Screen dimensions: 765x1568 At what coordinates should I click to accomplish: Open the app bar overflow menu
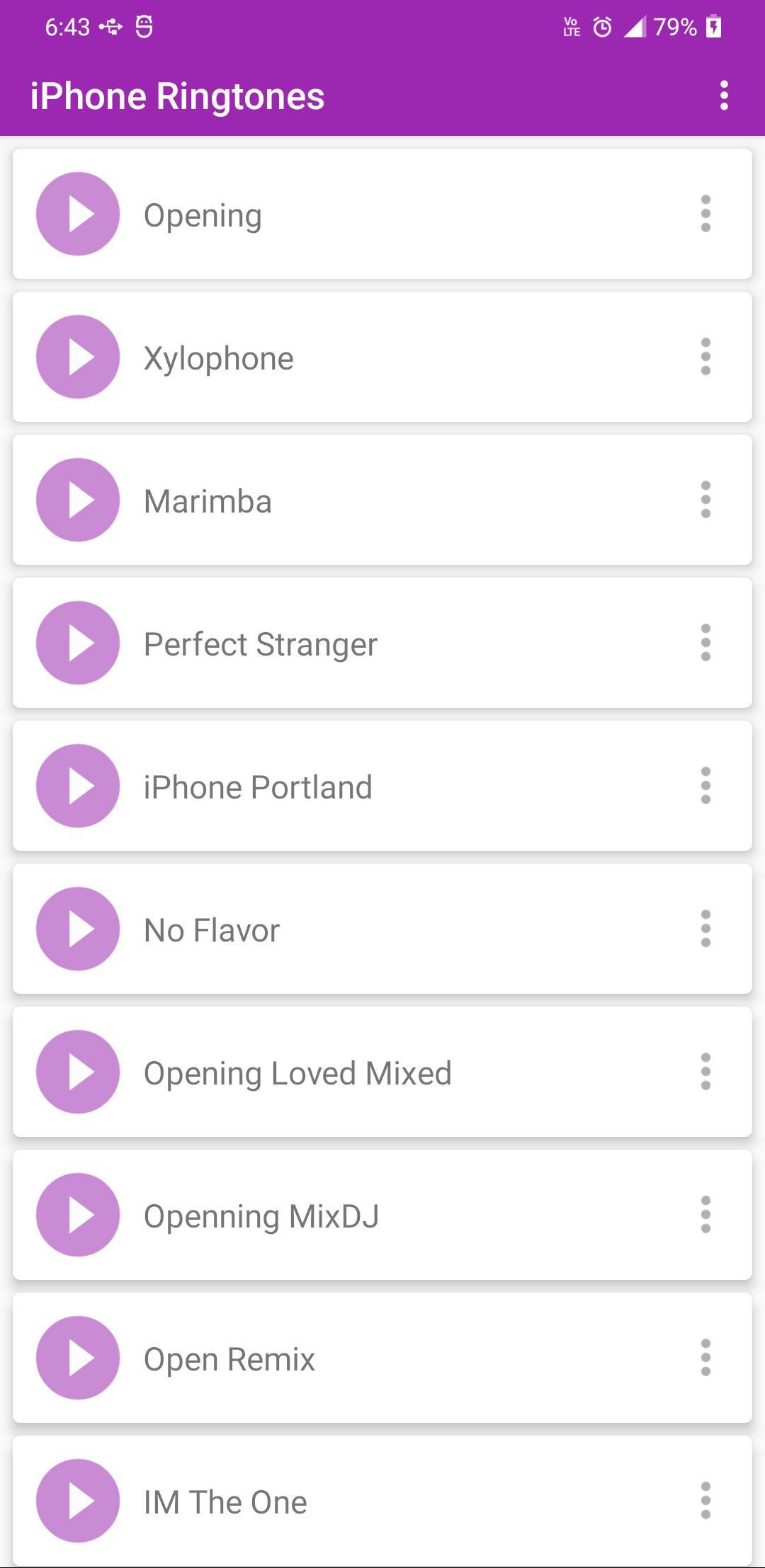[723, 96]
